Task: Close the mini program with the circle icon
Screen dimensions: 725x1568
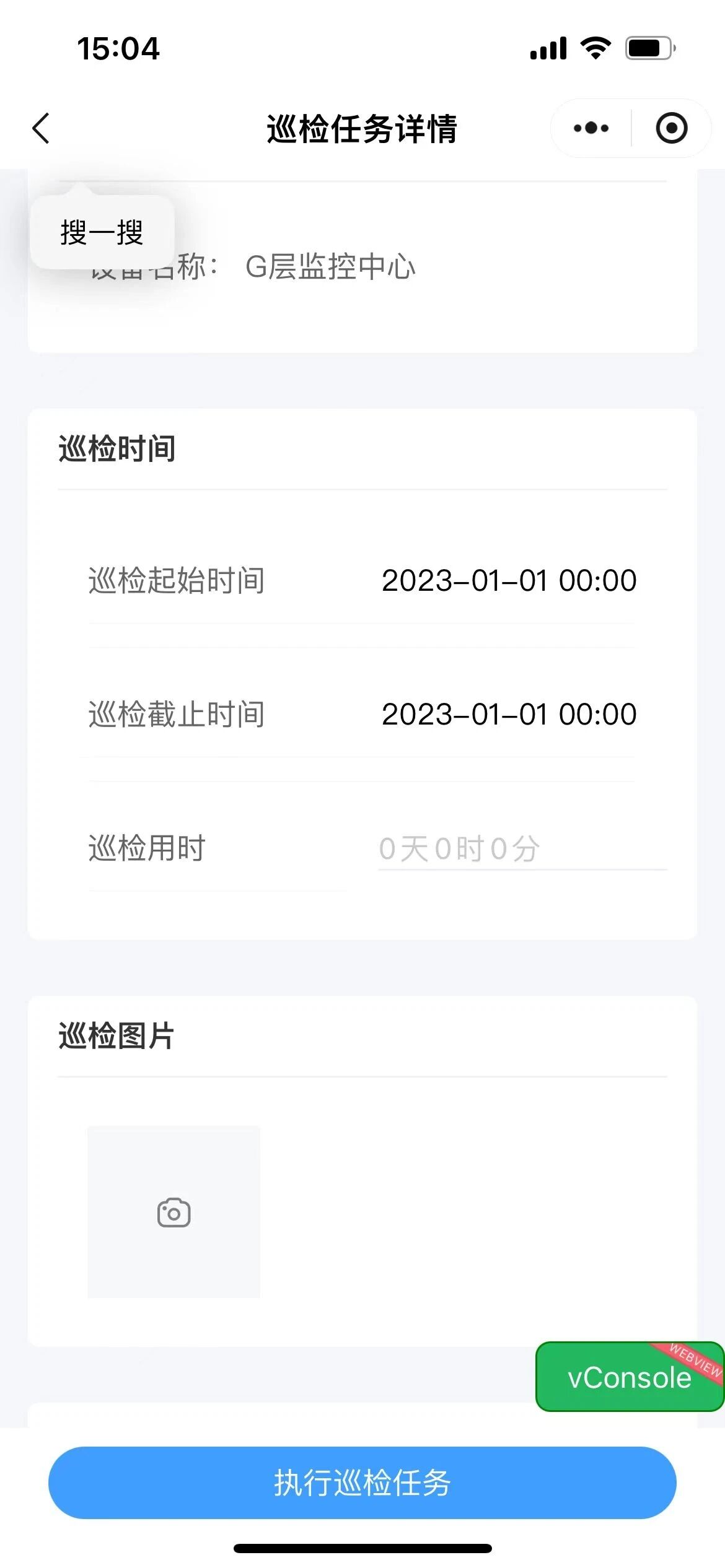Action: pyautogui.click(x=671, y=129)
